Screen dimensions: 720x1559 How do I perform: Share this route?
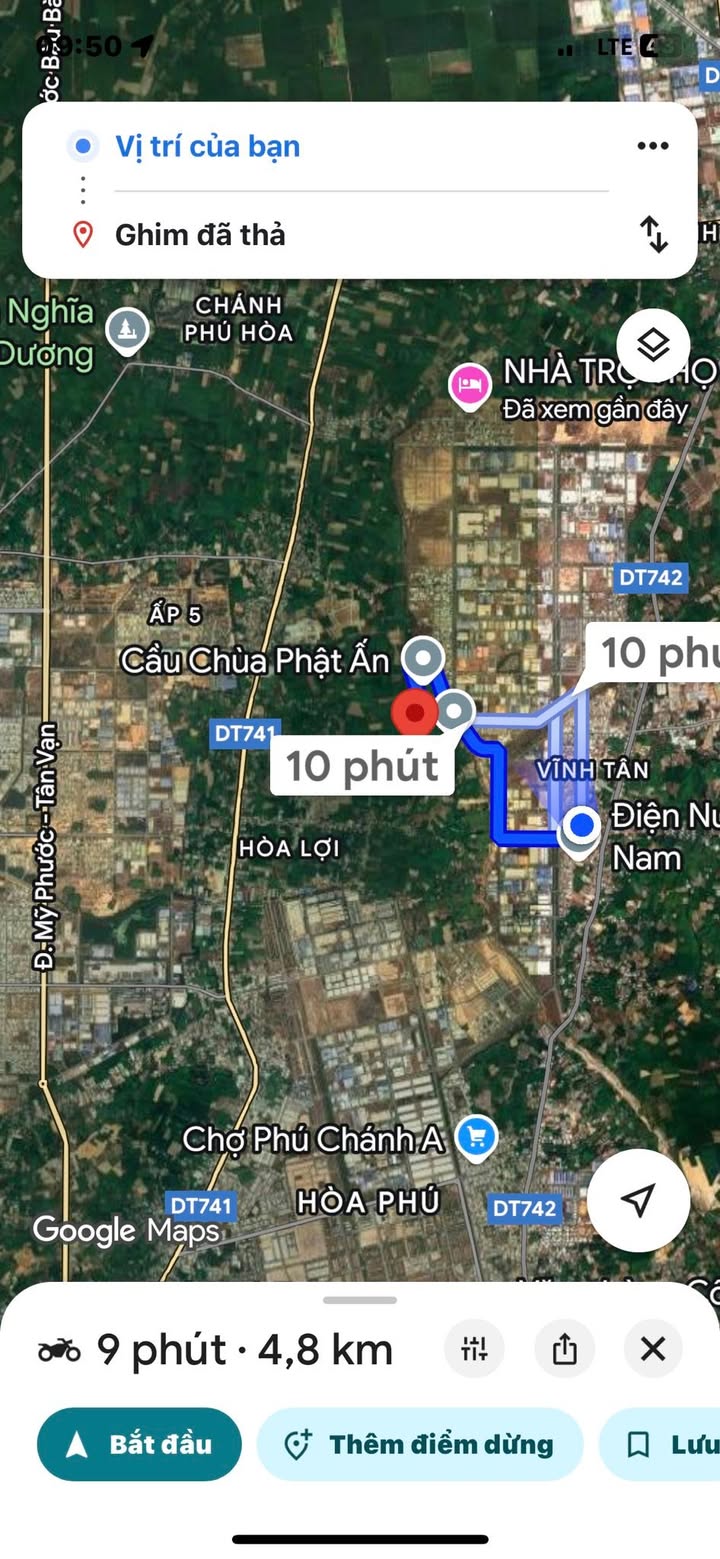click(x=564, y=1349)
